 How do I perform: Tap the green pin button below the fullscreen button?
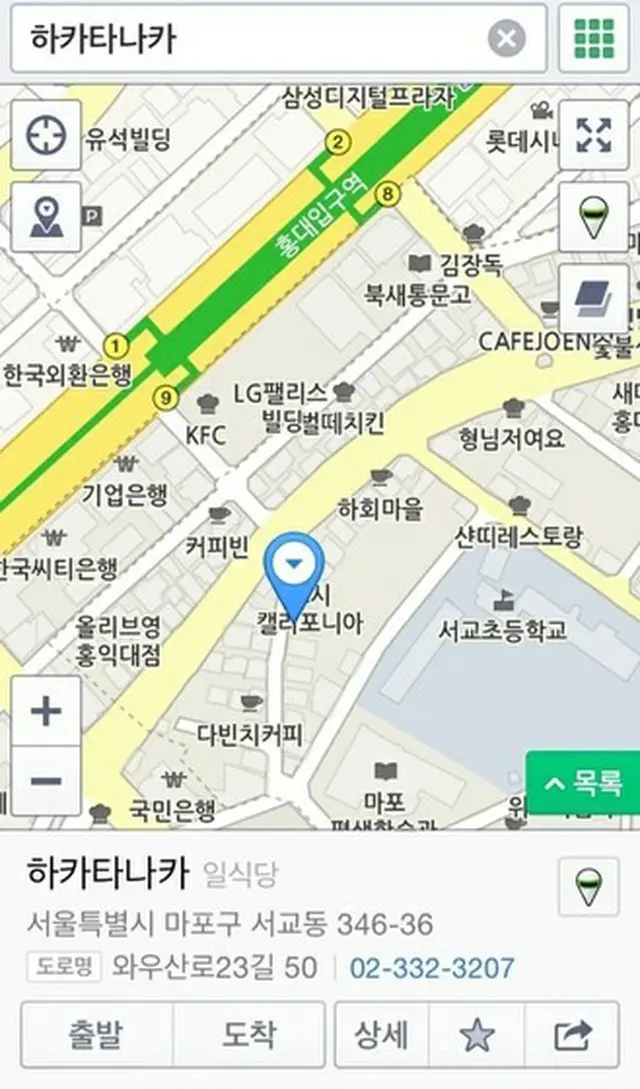[594, 217]
